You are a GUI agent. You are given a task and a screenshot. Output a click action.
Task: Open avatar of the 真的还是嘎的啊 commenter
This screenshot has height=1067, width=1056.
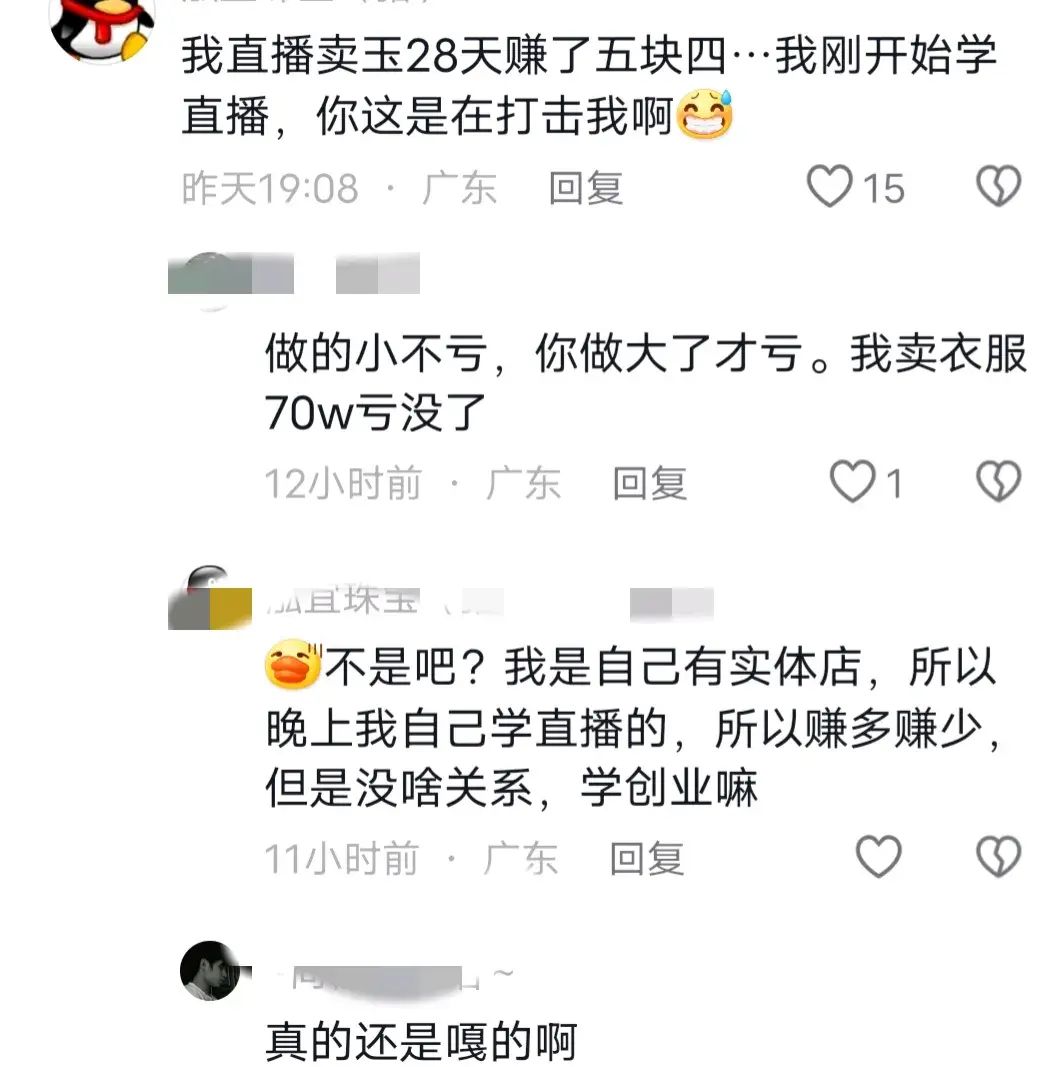(x=210, y=970)
